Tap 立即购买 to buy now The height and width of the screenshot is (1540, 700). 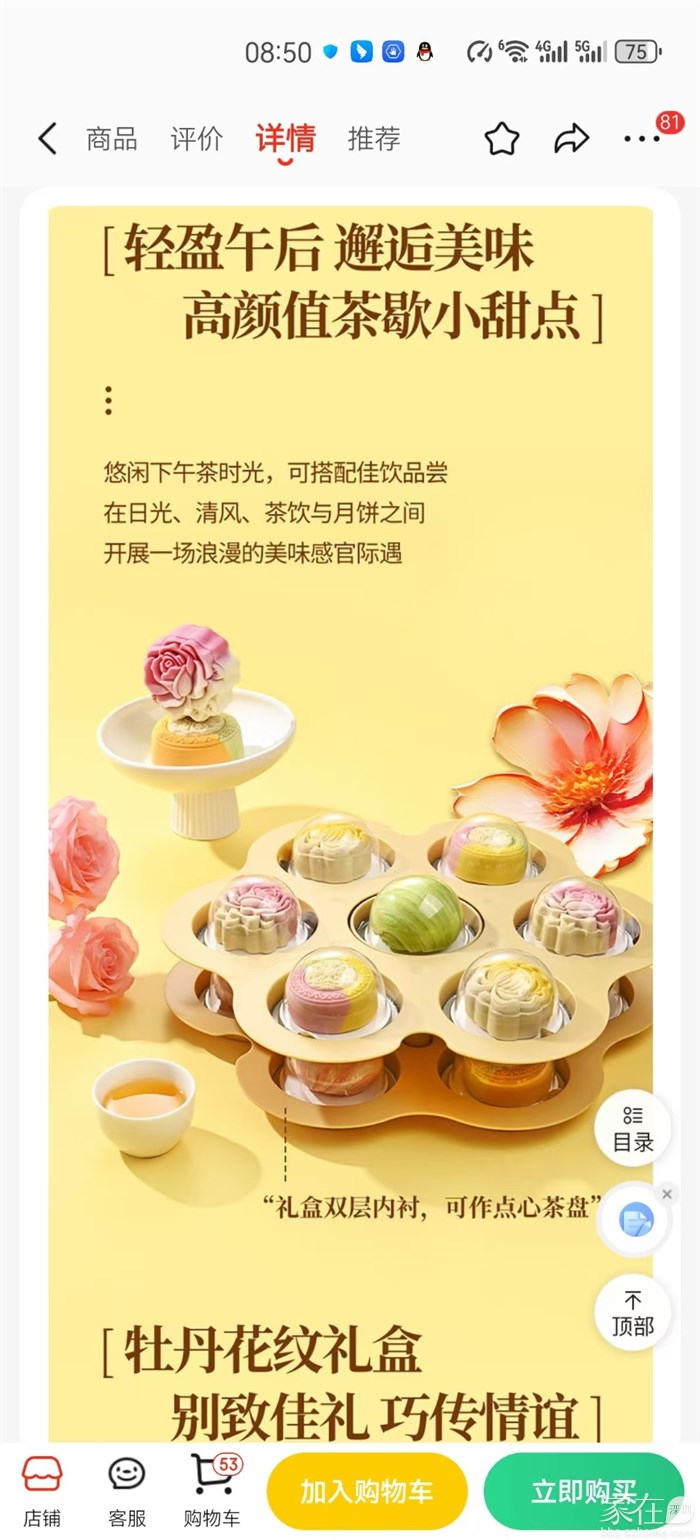point(583,1492)
